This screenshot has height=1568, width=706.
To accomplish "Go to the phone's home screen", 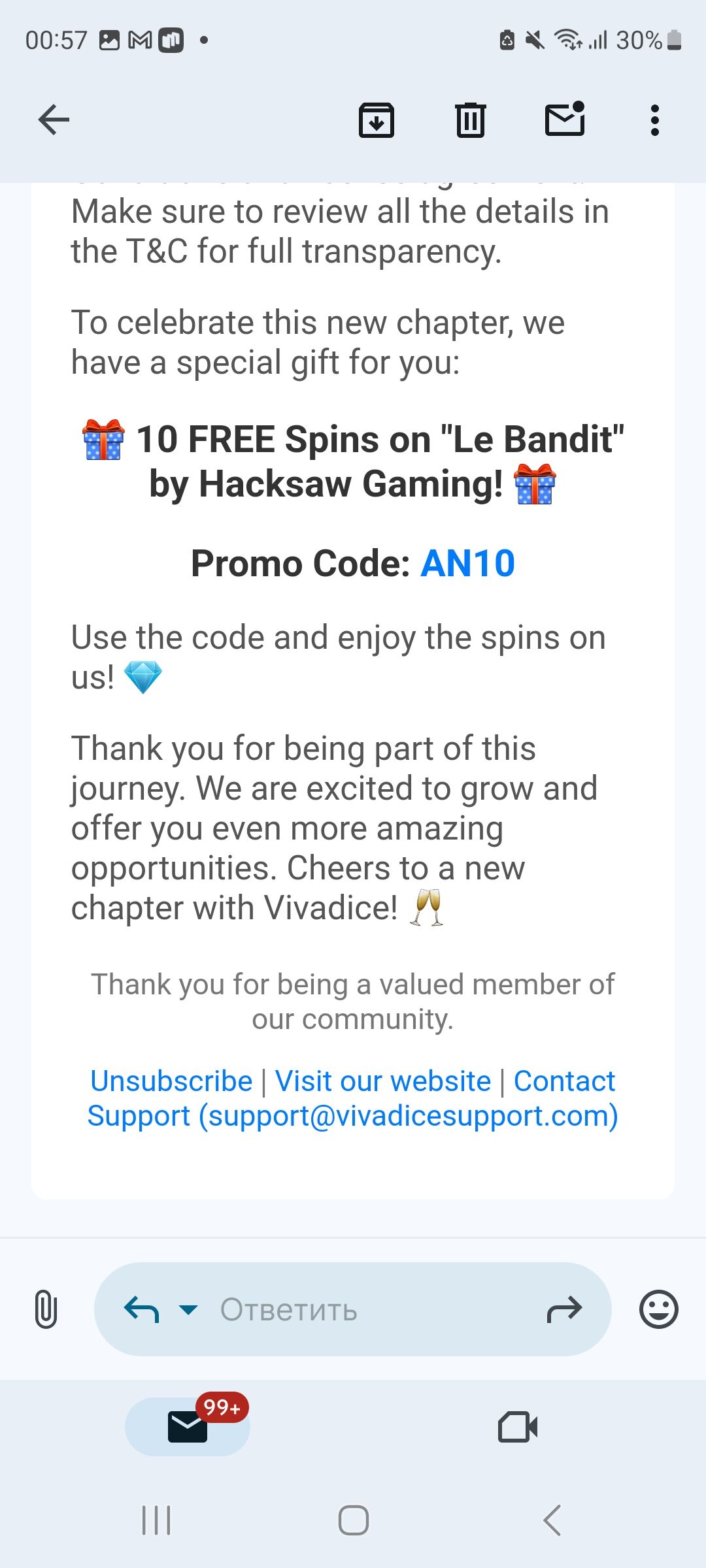I will coord(353,1520).
